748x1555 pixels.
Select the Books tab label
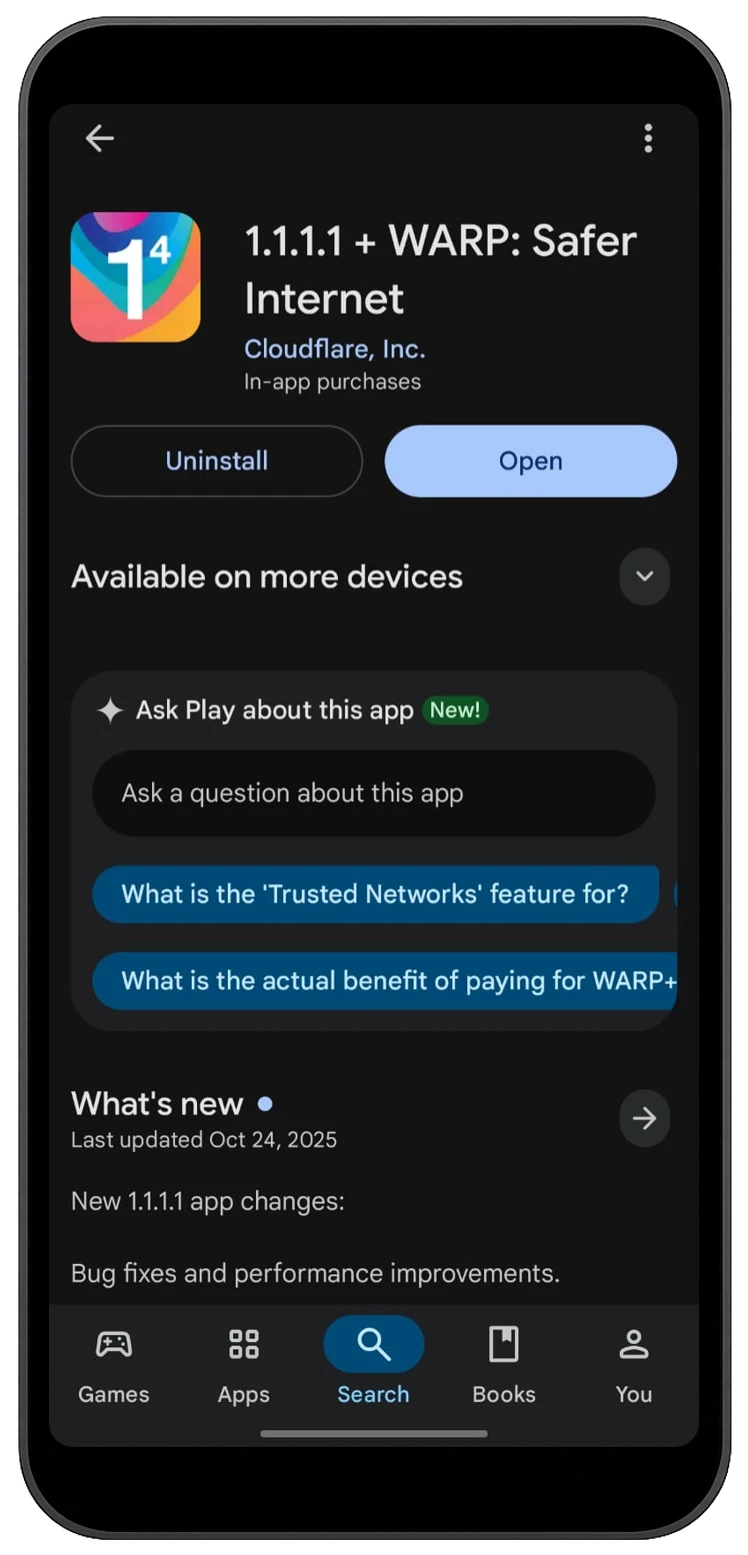tap(504, 1393)
